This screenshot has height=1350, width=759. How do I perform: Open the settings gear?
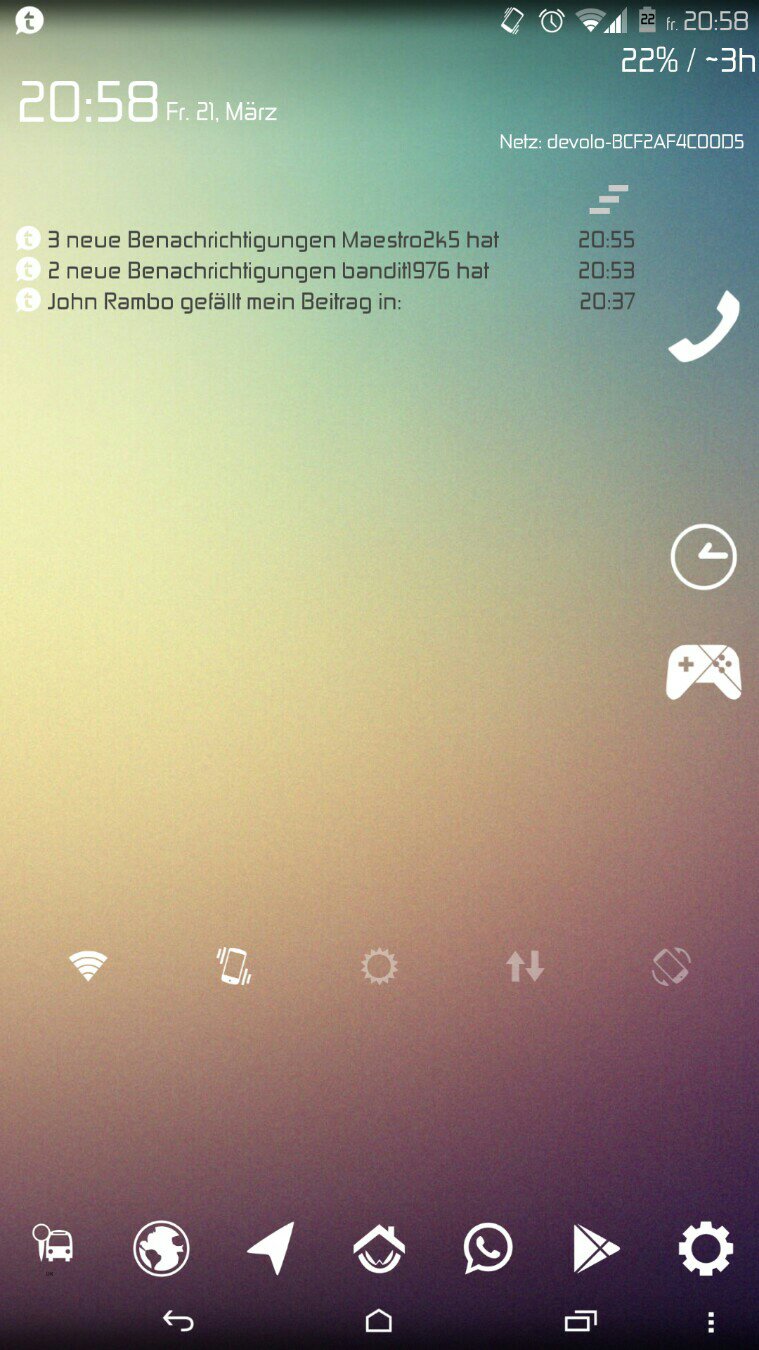(x=705, y=1248)
